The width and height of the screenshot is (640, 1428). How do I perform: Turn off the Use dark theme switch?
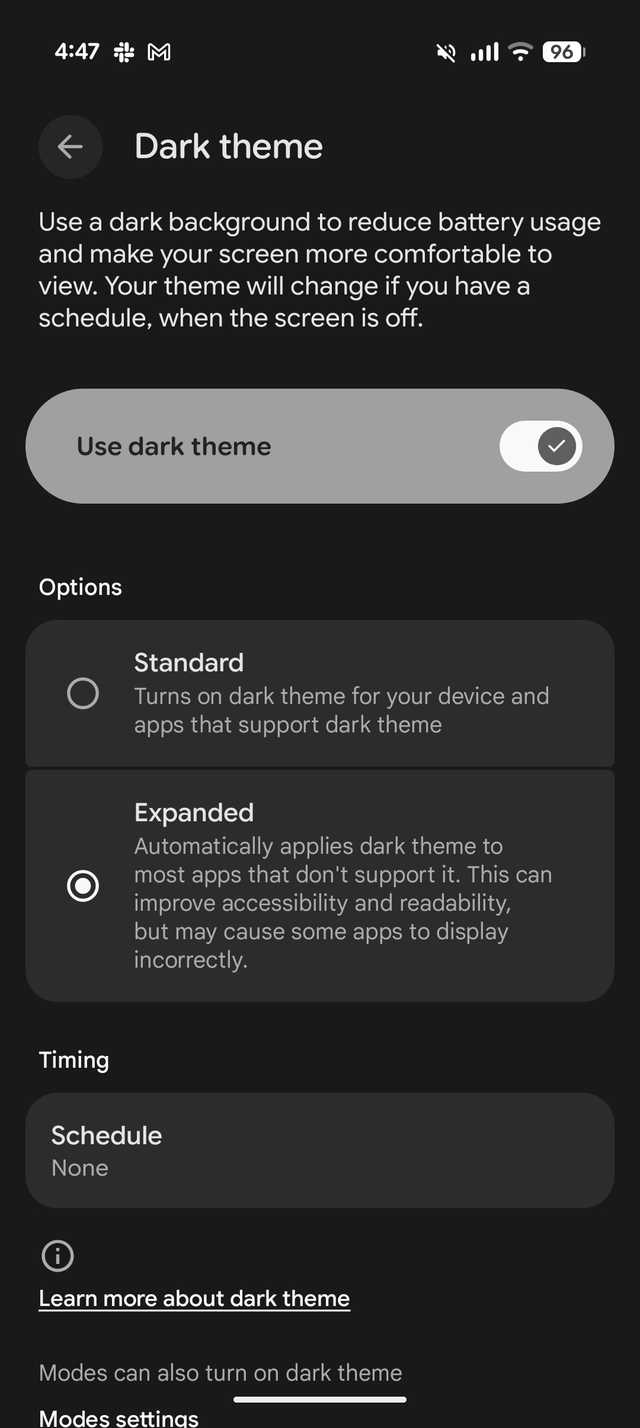tap(540, 446)
